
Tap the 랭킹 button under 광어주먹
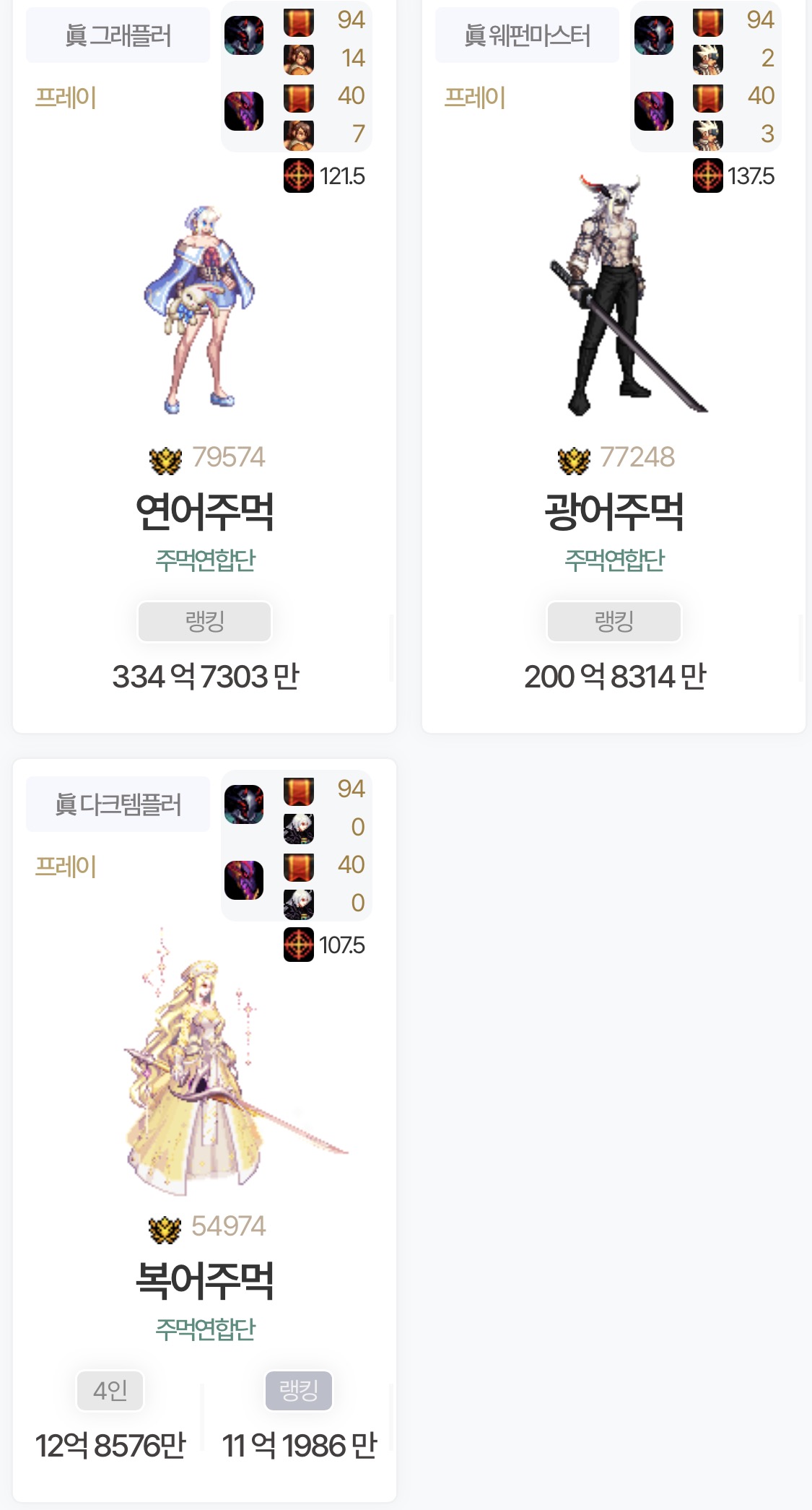[614, 622]
